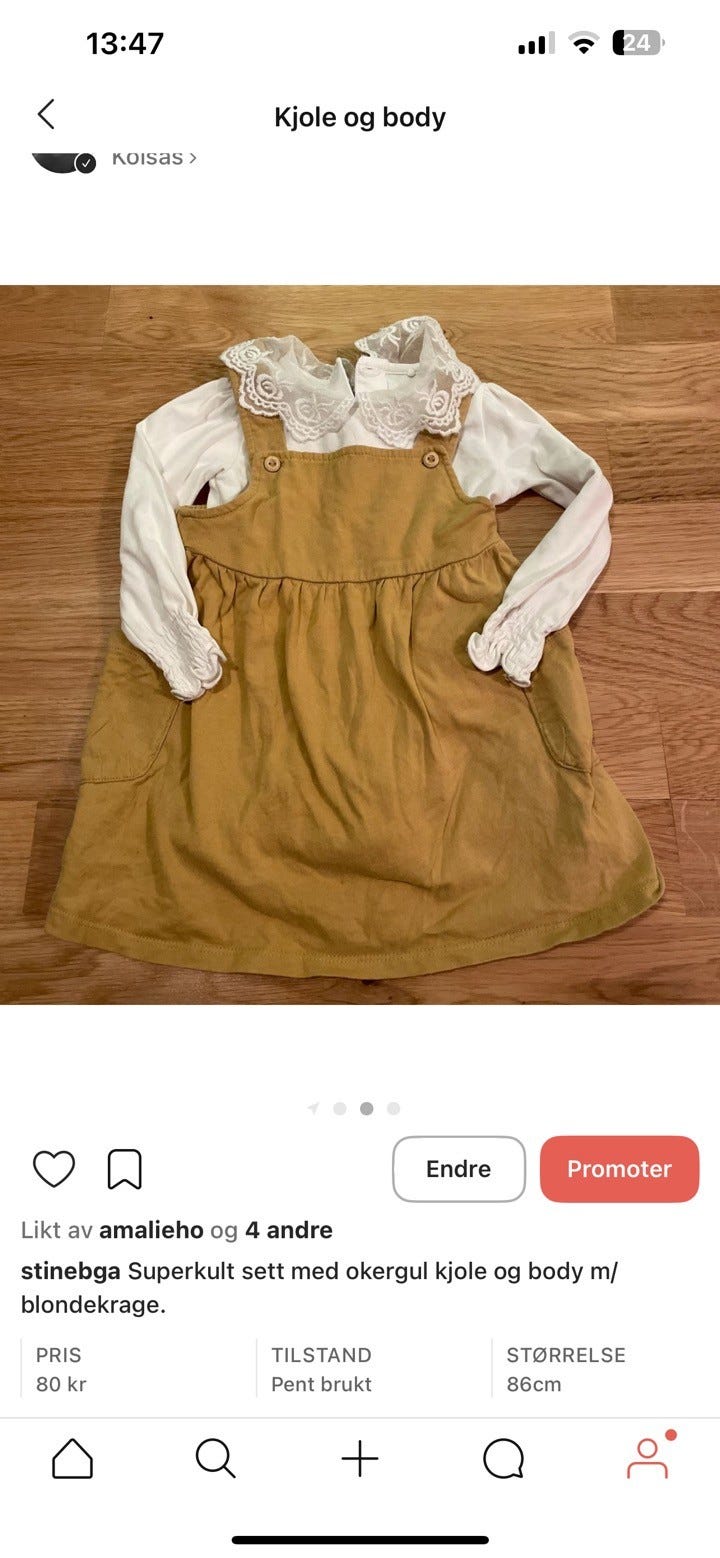Go to the Profile tab

pos(647,1459)
